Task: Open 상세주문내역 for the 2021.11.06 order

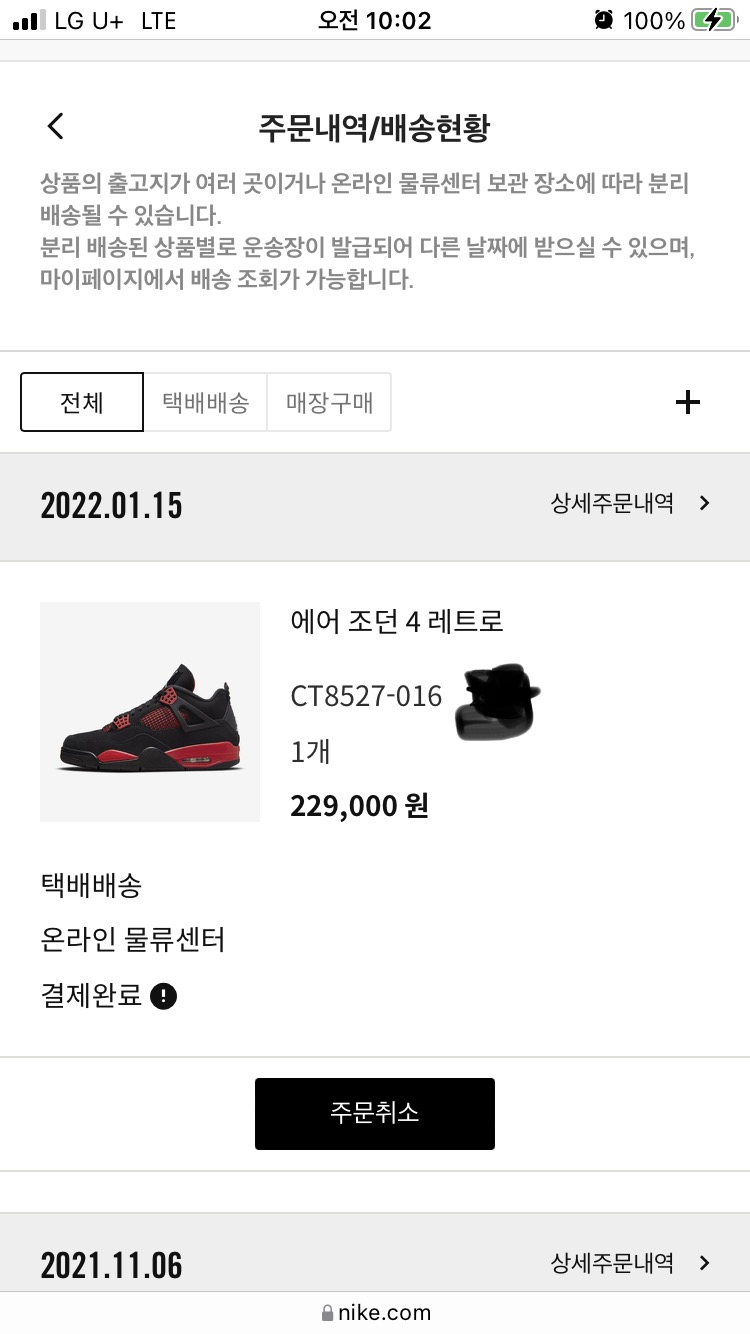Action: pyautogui.click(x=630, y=1263)
